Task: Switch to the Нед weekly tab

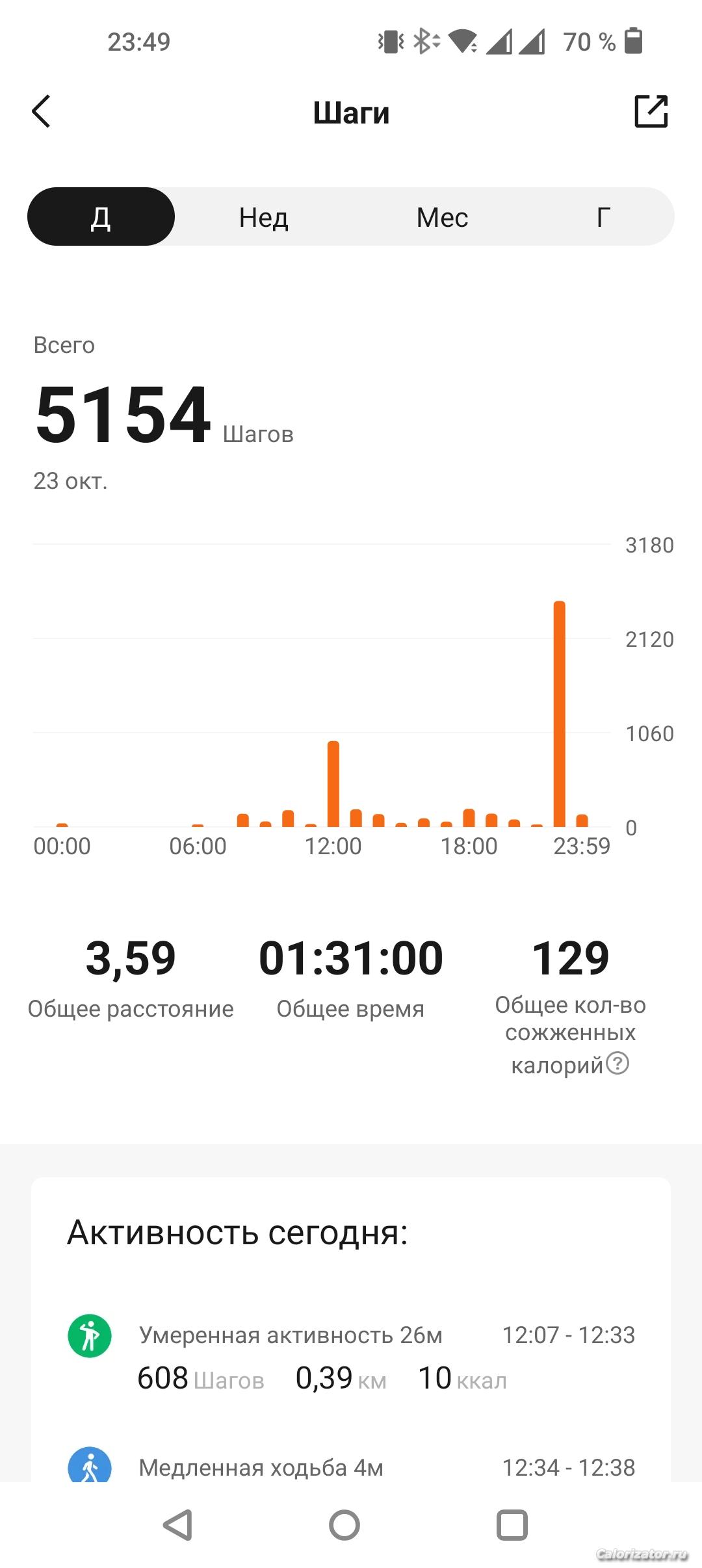Action: (x=263, y=217)
